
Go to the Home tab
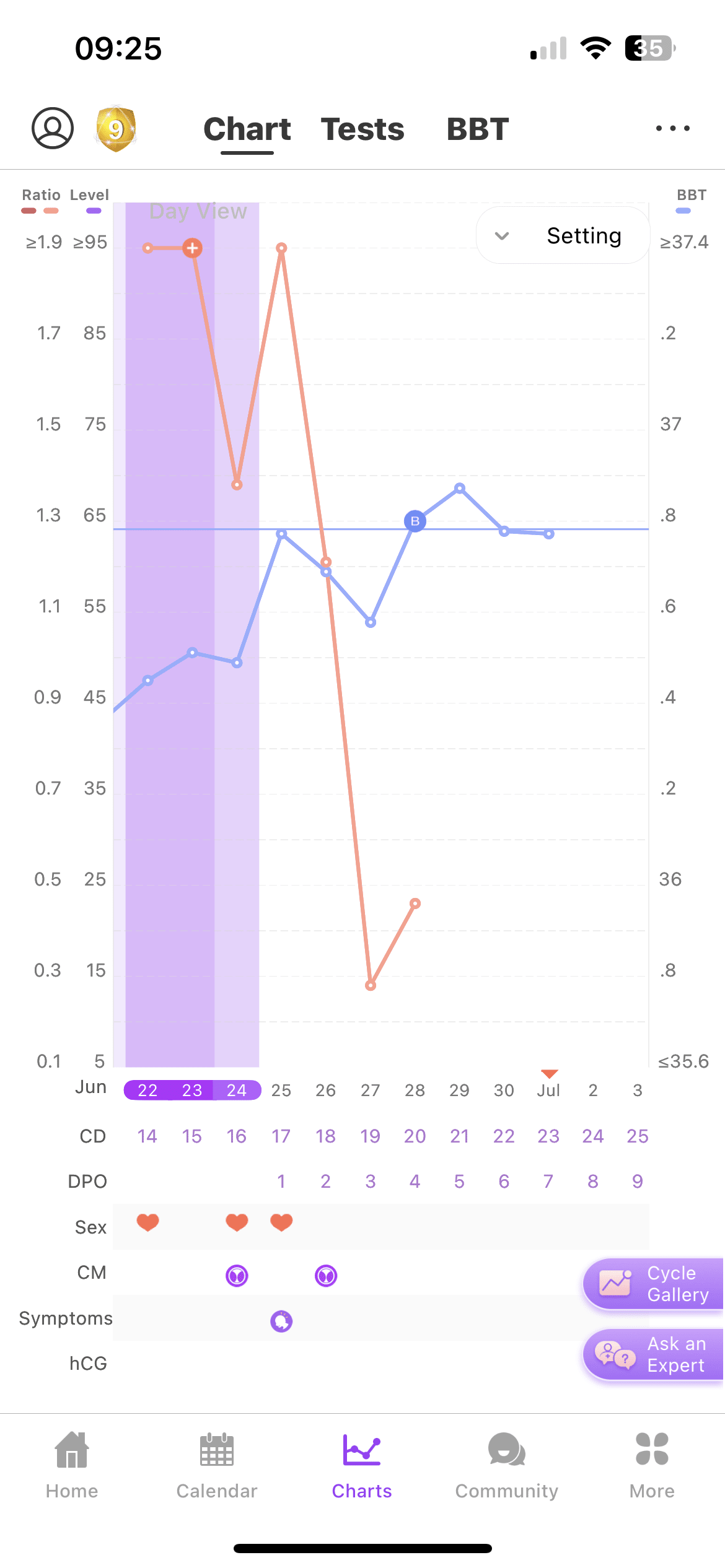pyautogui.click(x=72, y=1465)
